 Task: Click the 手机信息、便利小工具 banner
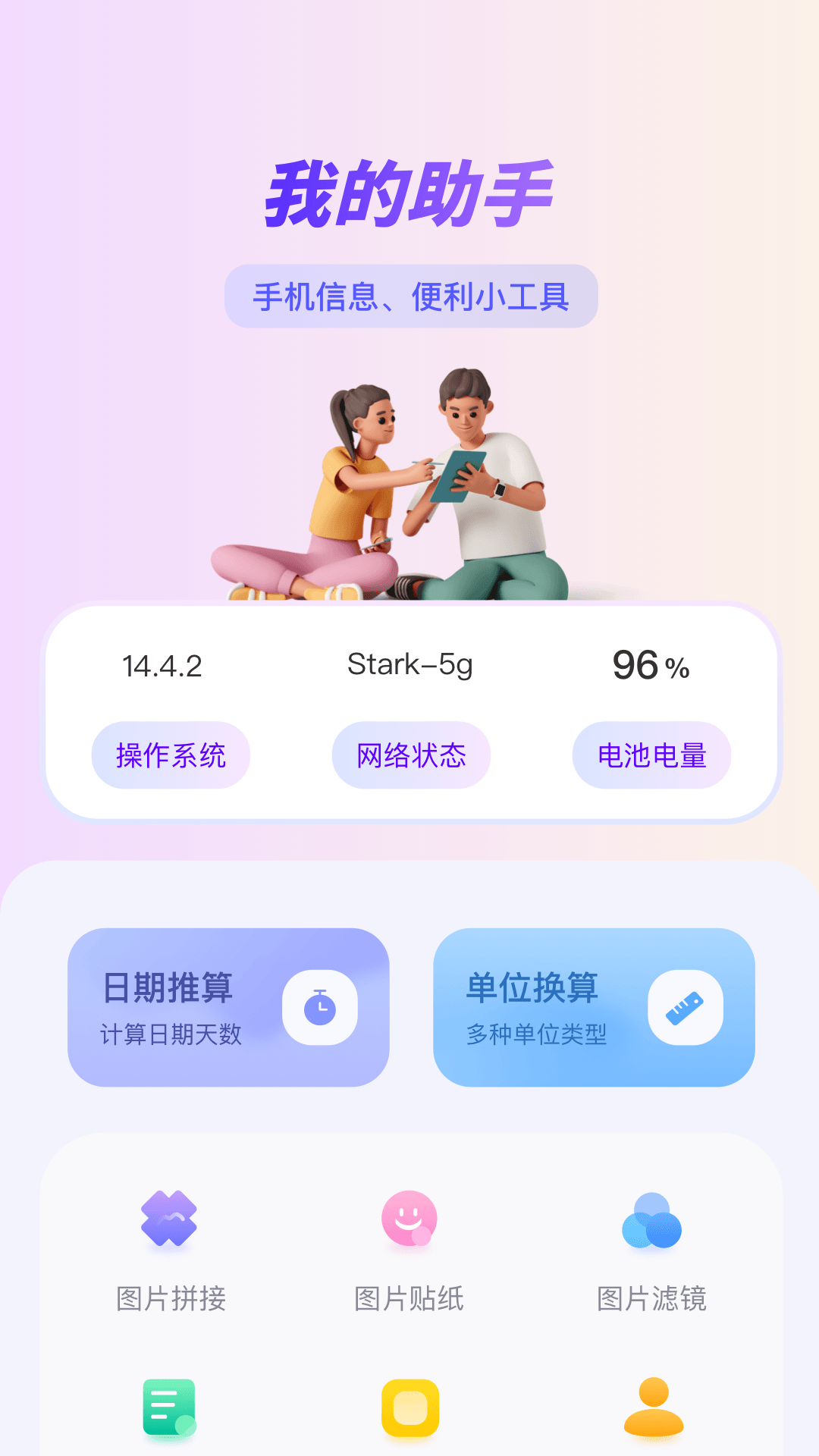409,296
